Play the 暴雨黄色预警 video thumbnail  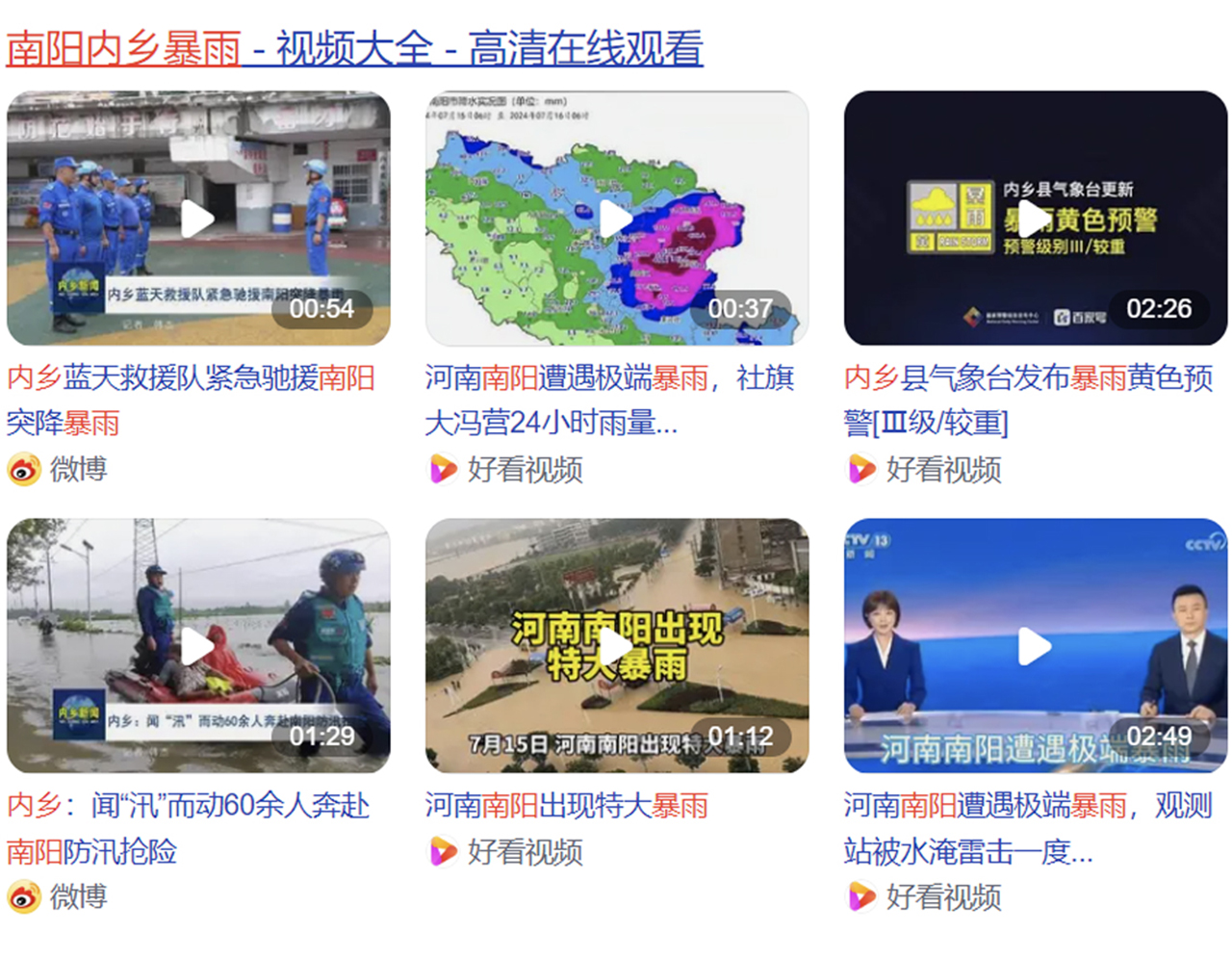pyautogui.click(x=1035, y=219)
